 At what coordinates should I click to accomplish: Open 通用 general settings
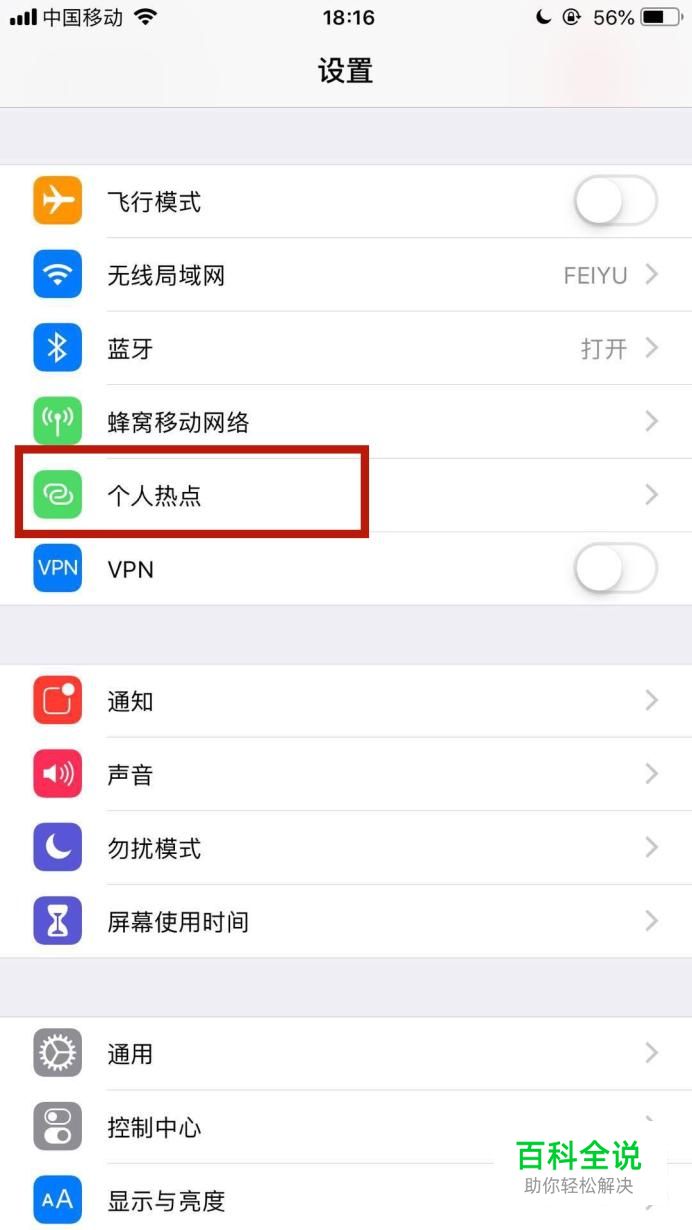click(x=345, y=1053)
